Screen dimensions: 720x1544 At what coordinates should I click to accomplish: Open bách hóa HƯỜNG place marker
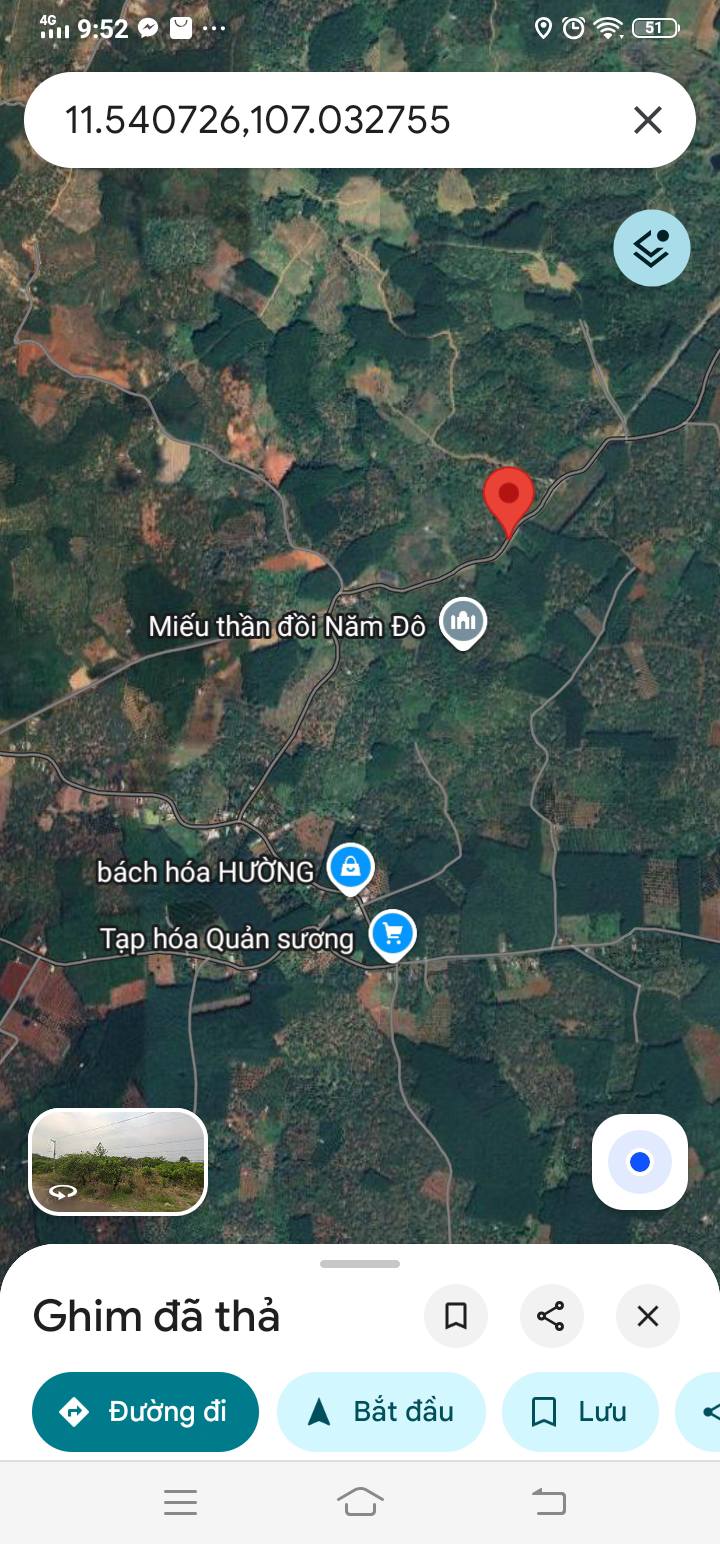(351, 869)
